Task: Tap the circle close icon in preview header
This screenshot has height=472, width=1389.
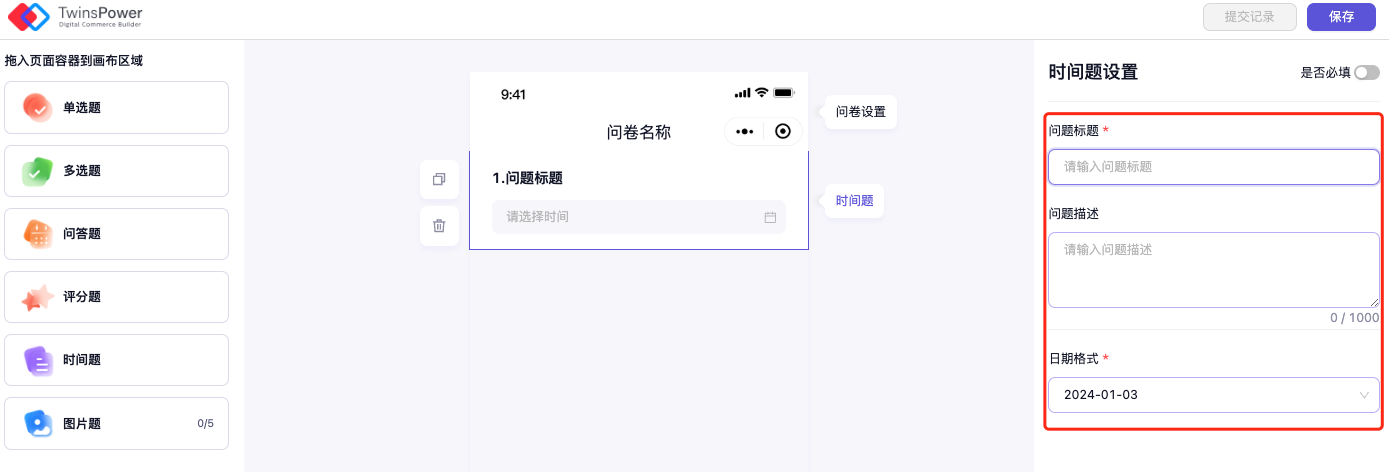Action: pyautogui.click(x=783, y=131)
